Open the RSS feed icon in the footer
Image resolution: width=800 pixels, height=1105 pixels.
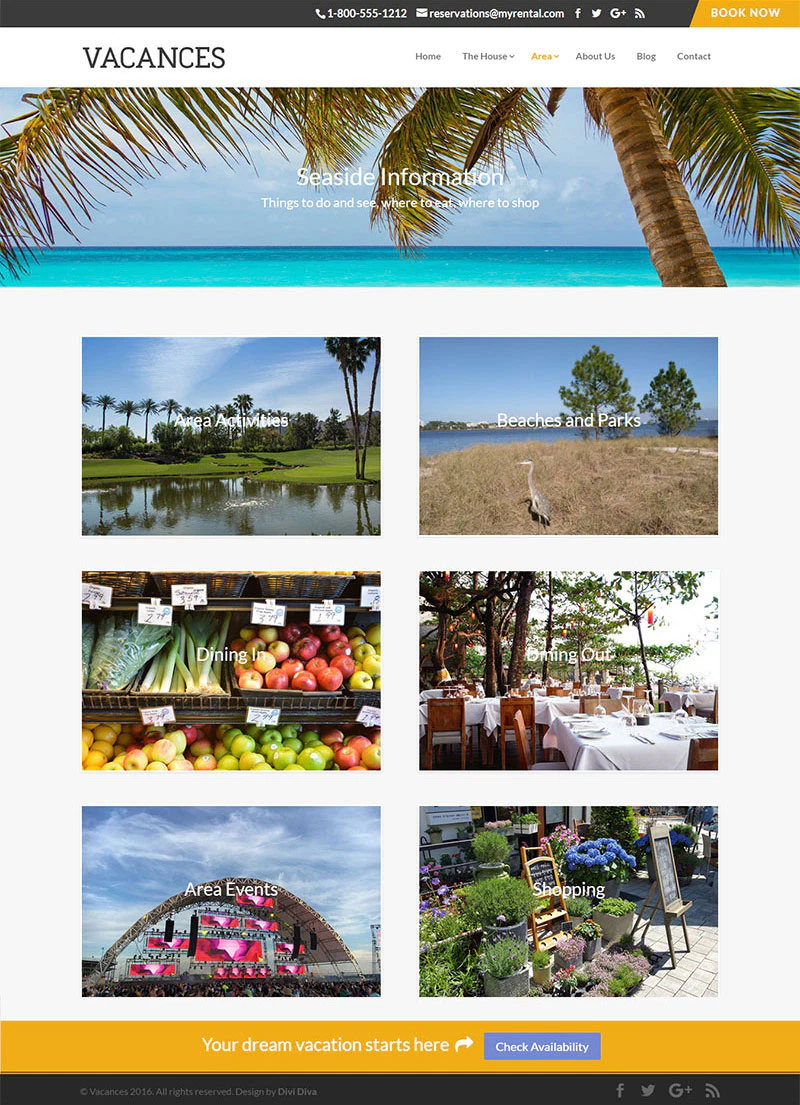coord(712,1090)
